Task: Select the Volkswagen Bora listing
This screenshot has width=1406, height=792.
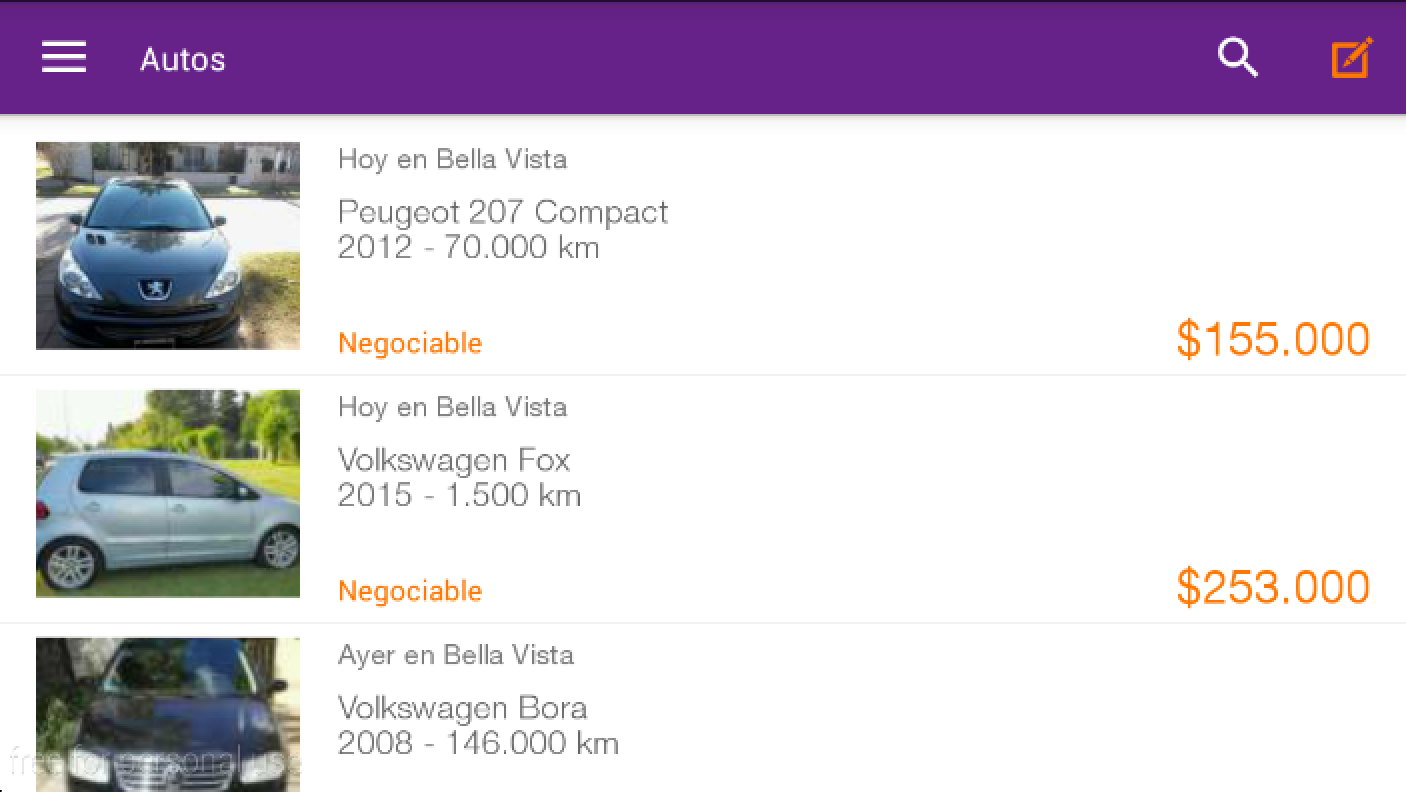Action: pyautogui.click(x=462, y=709)
